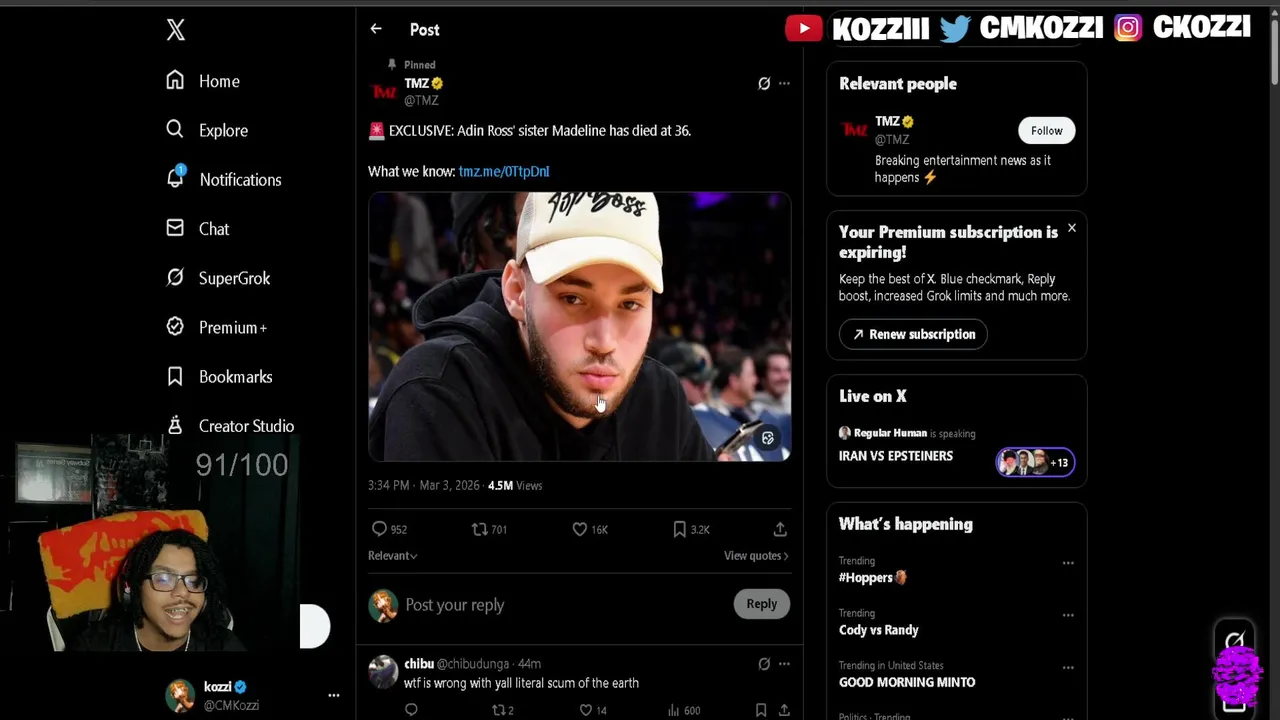1280x720 pixels.
Task: Join the IRAN VS EPSTEINERS live space
Action: pyautogui.click(x=896, y=456)
